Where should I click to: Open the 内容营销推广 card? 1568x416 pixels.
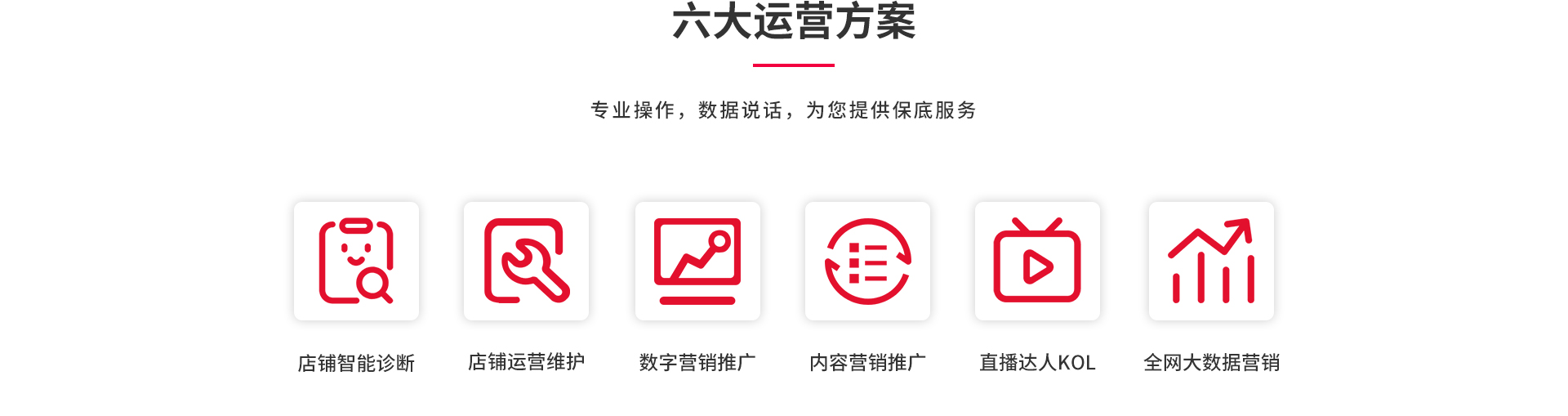click(x=867, y=262)
